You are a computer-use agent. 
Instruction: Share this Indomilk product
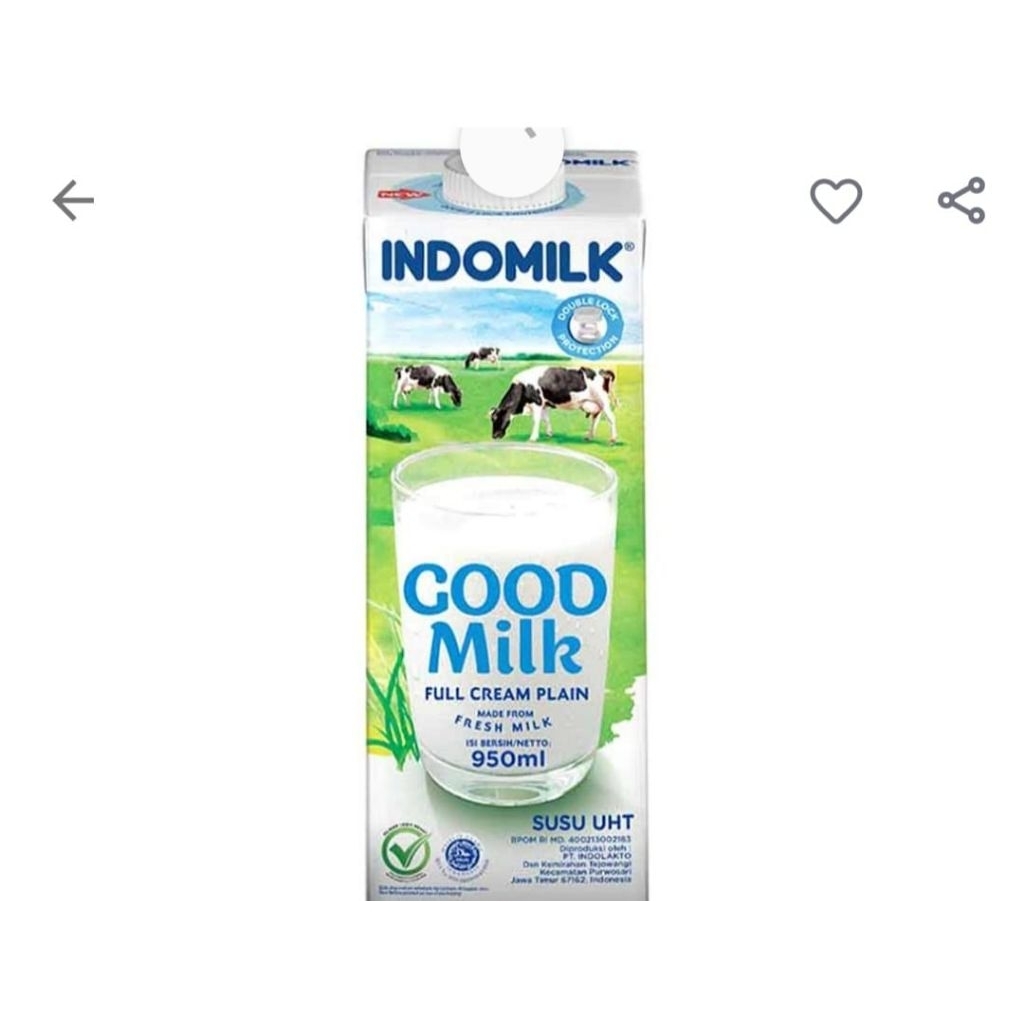click(x=961, y=200)
